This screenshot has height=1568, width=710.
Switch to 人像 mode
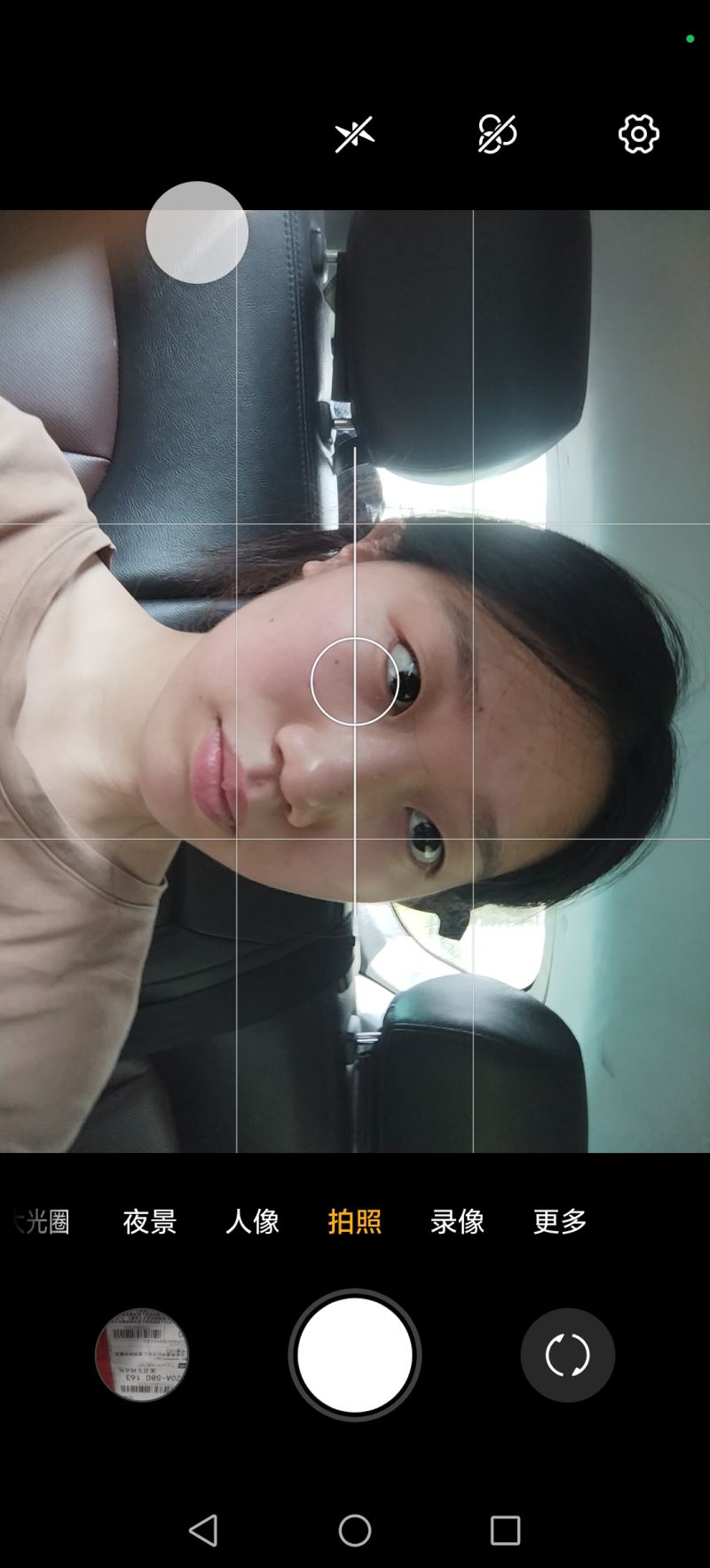252,1221
